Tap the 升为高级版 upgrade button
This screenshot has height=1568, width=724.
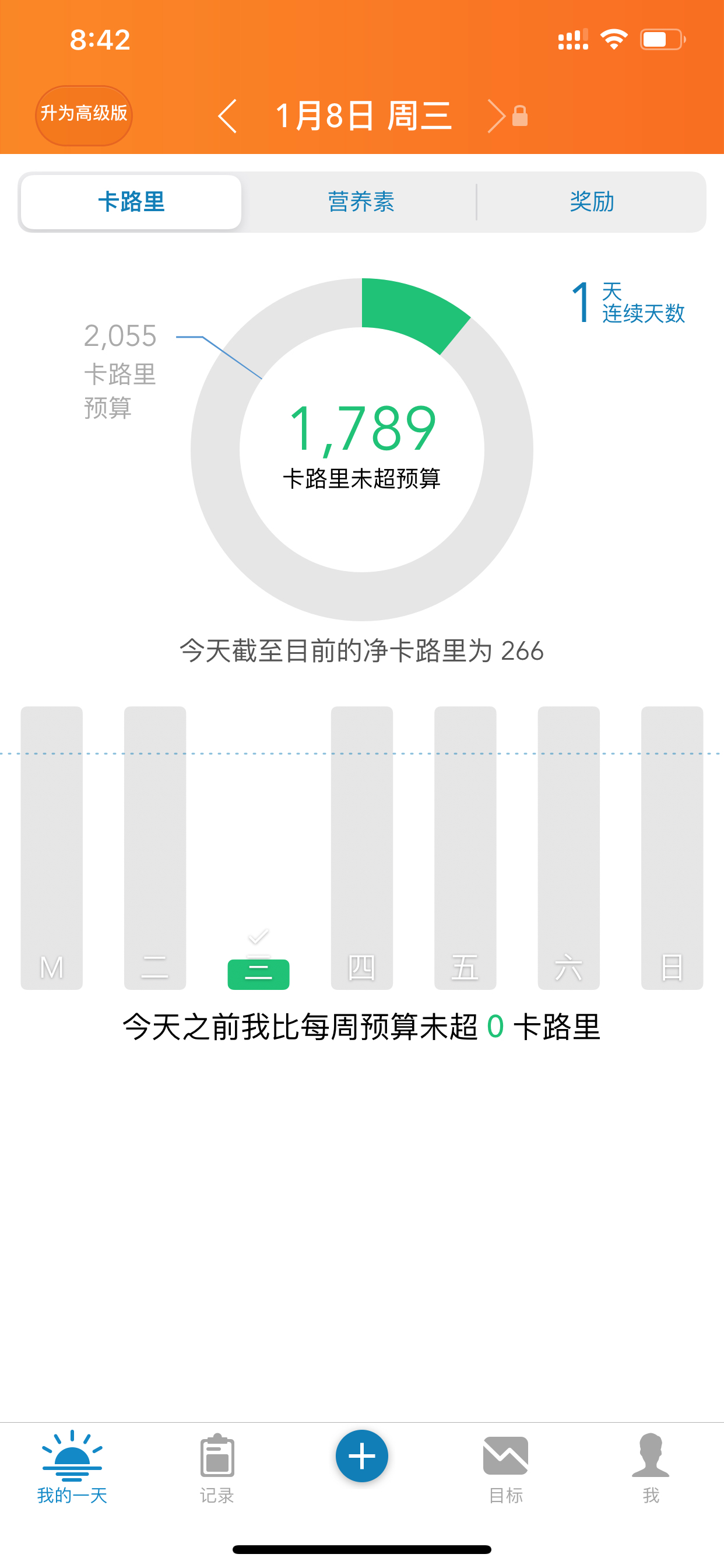pos(83,115)
